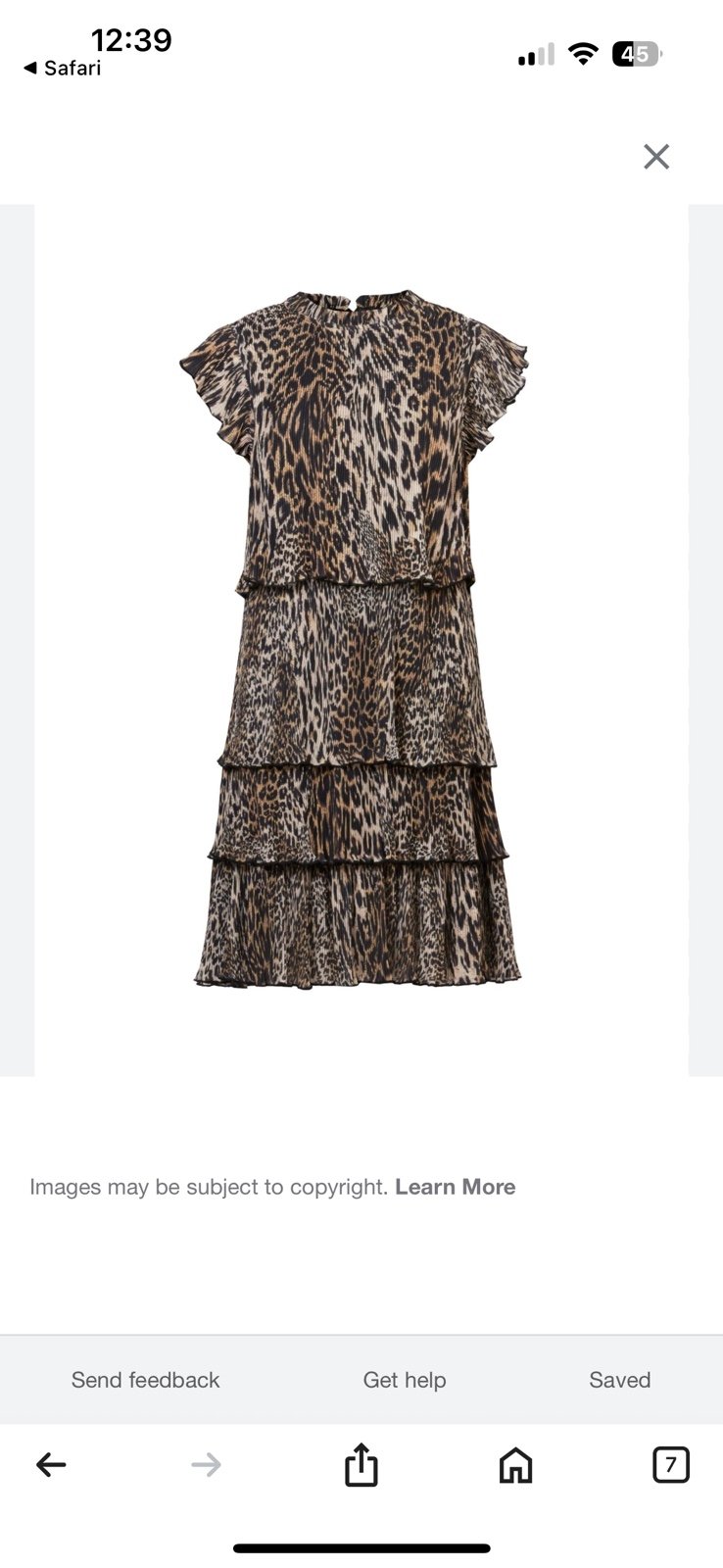Image resolution: width=723 pixels, height=1568 pixels.
Task: Open the Saved items
Action: click(619, 1380)
